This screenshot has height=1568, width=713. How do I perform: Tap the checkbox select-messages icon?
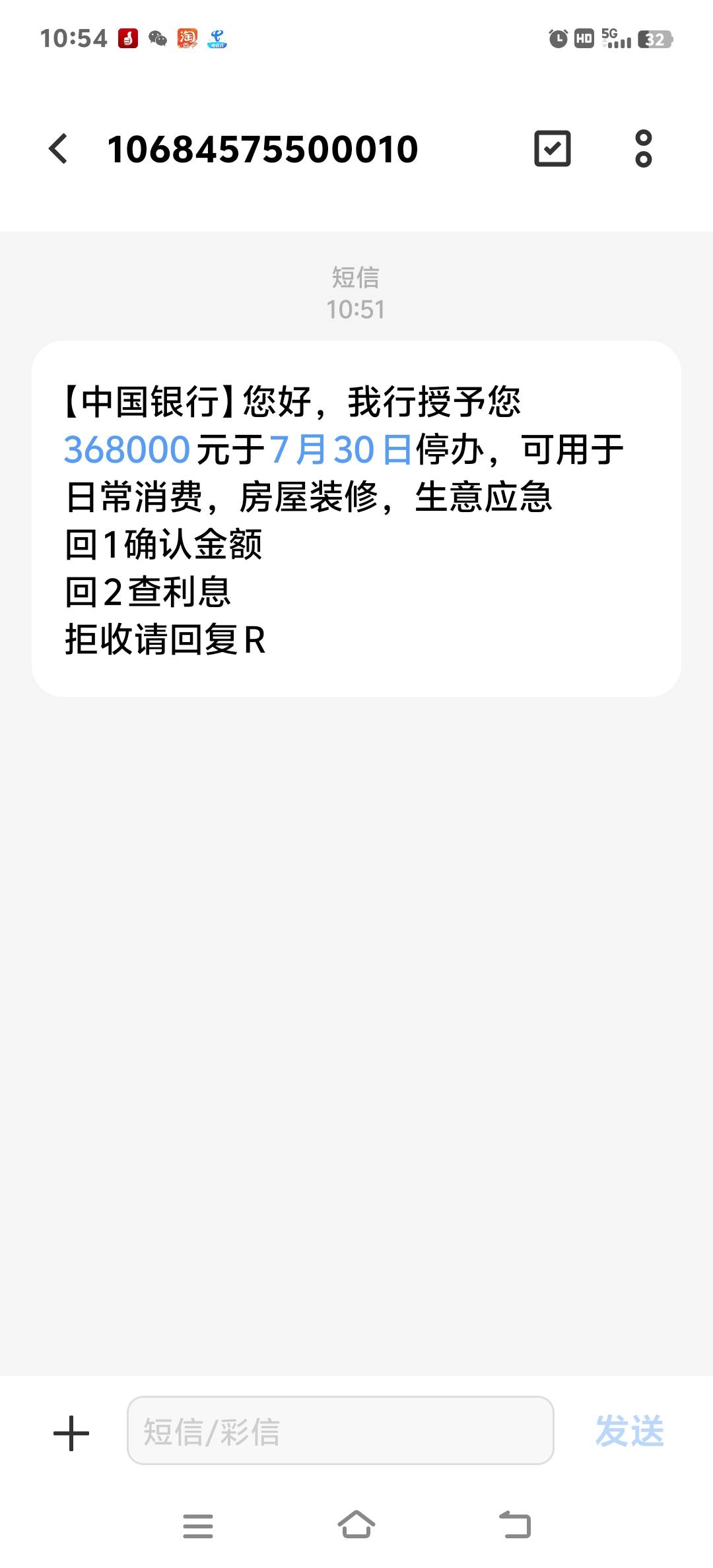click(552, 148)
